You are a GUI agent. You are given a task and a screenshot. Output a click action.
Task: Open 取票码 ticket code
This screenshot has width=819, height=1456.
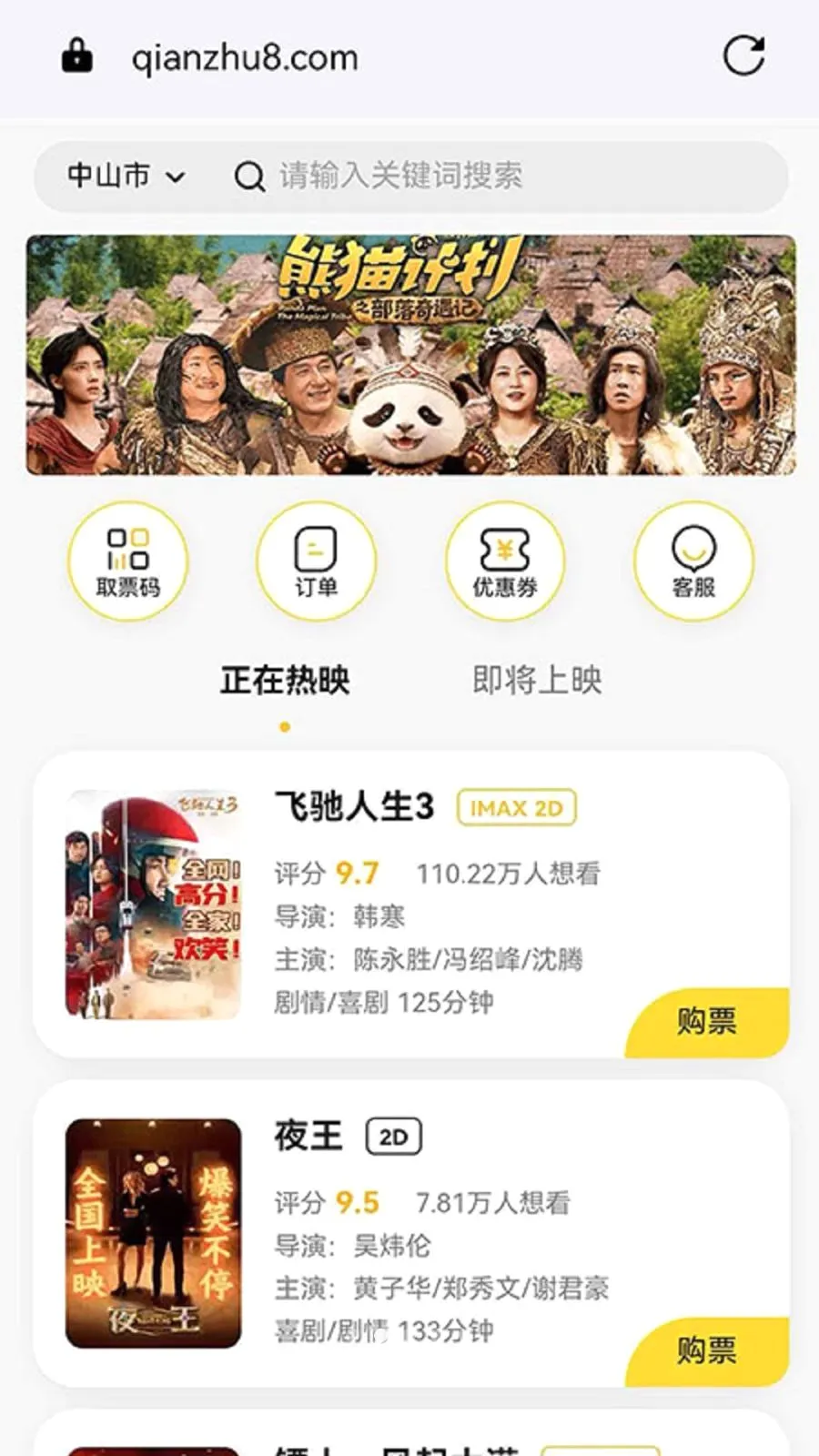(128, 561)
